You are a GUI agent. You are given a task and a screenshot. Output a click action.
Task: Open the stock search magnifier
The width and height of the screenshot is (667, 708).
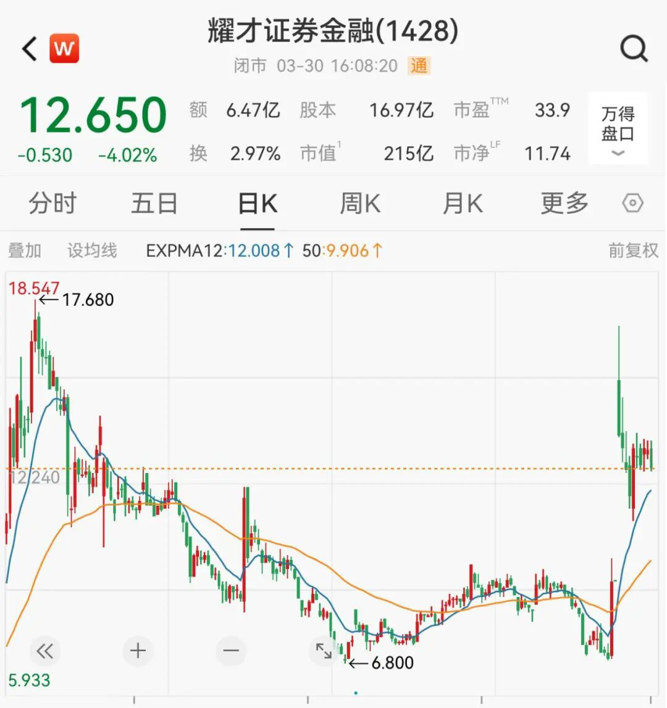click(634, 48)
